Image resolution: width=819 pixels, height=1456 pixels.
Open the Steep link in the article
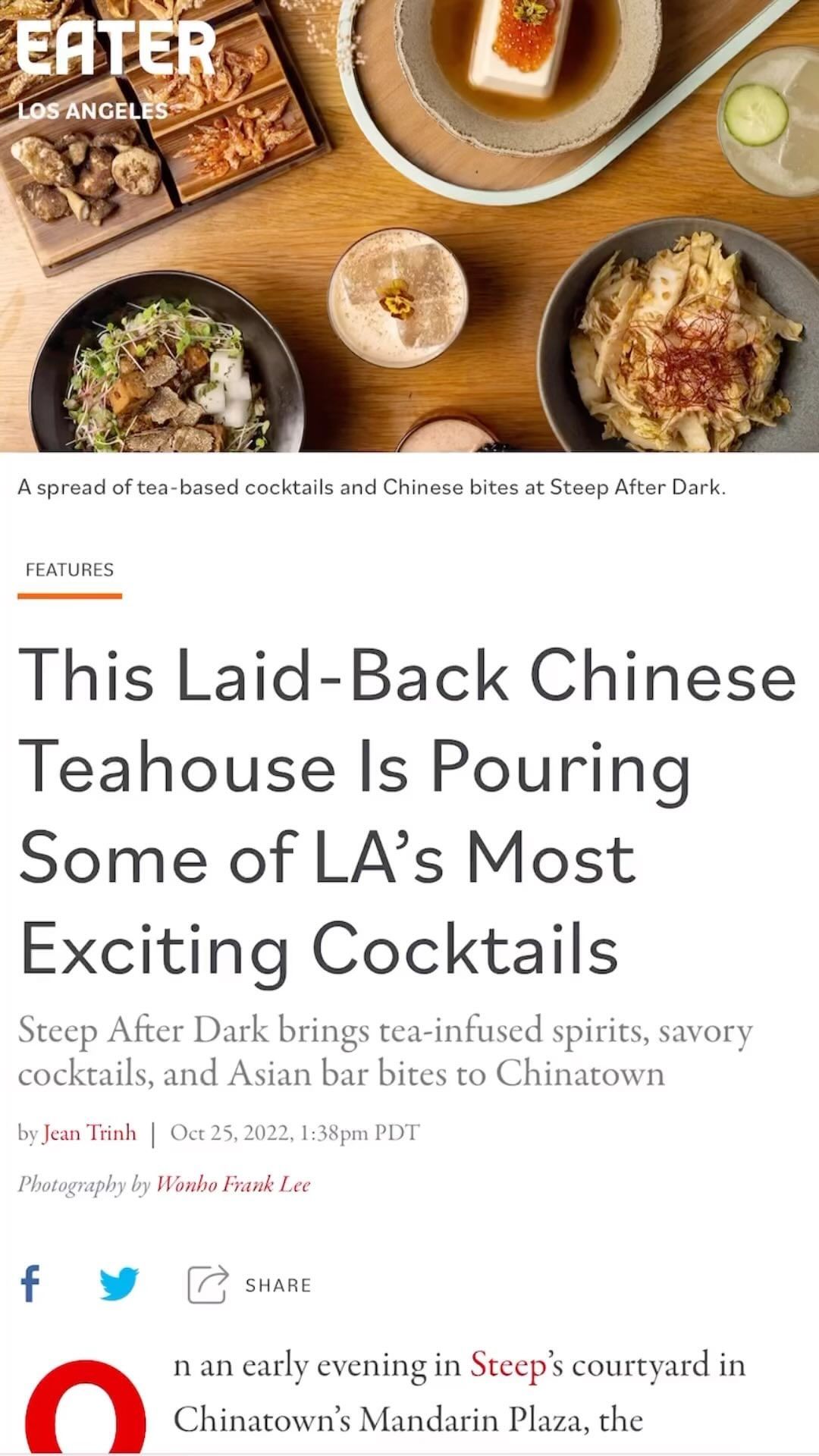click(x=508, y=1365)
